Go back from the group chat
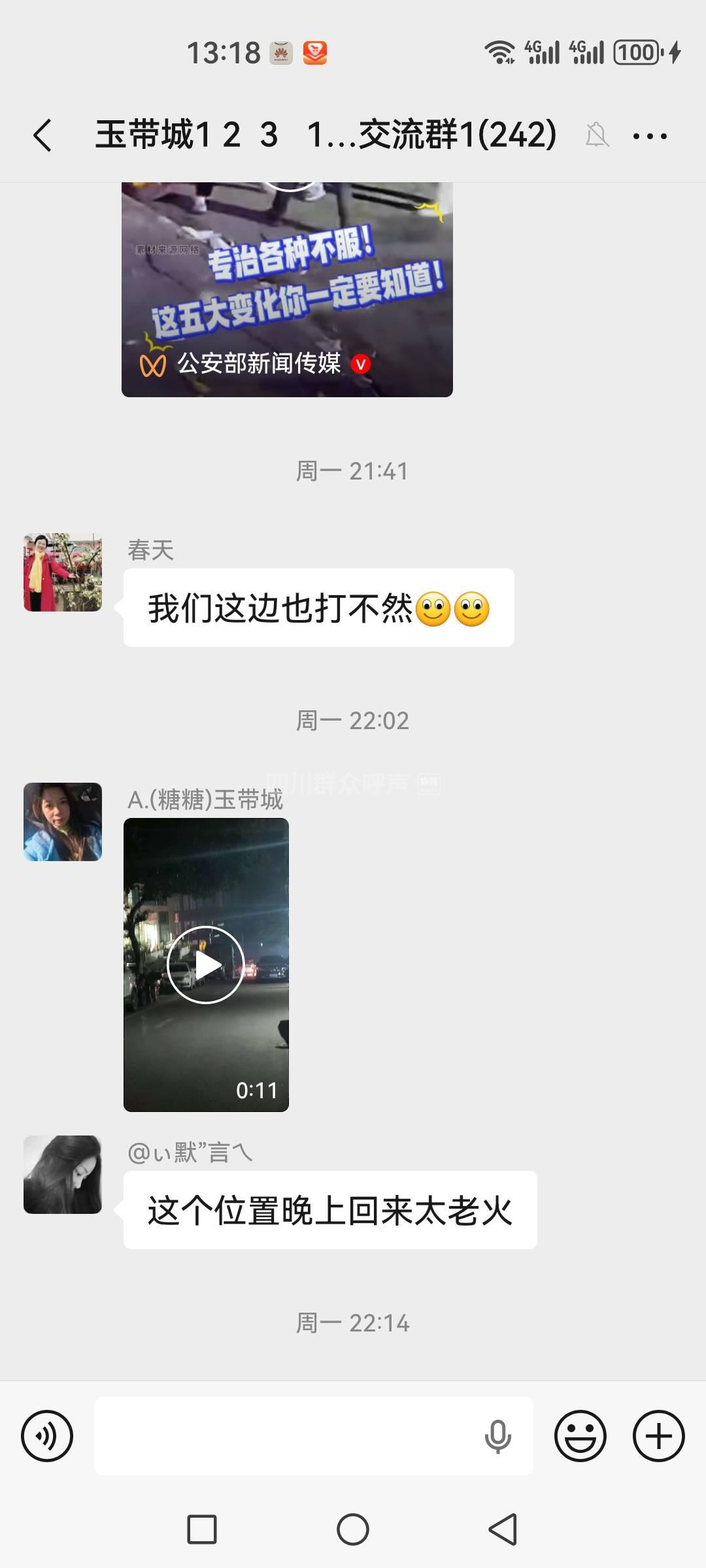The height and width of the screenshot is (1568, 706). click(43, 136)
